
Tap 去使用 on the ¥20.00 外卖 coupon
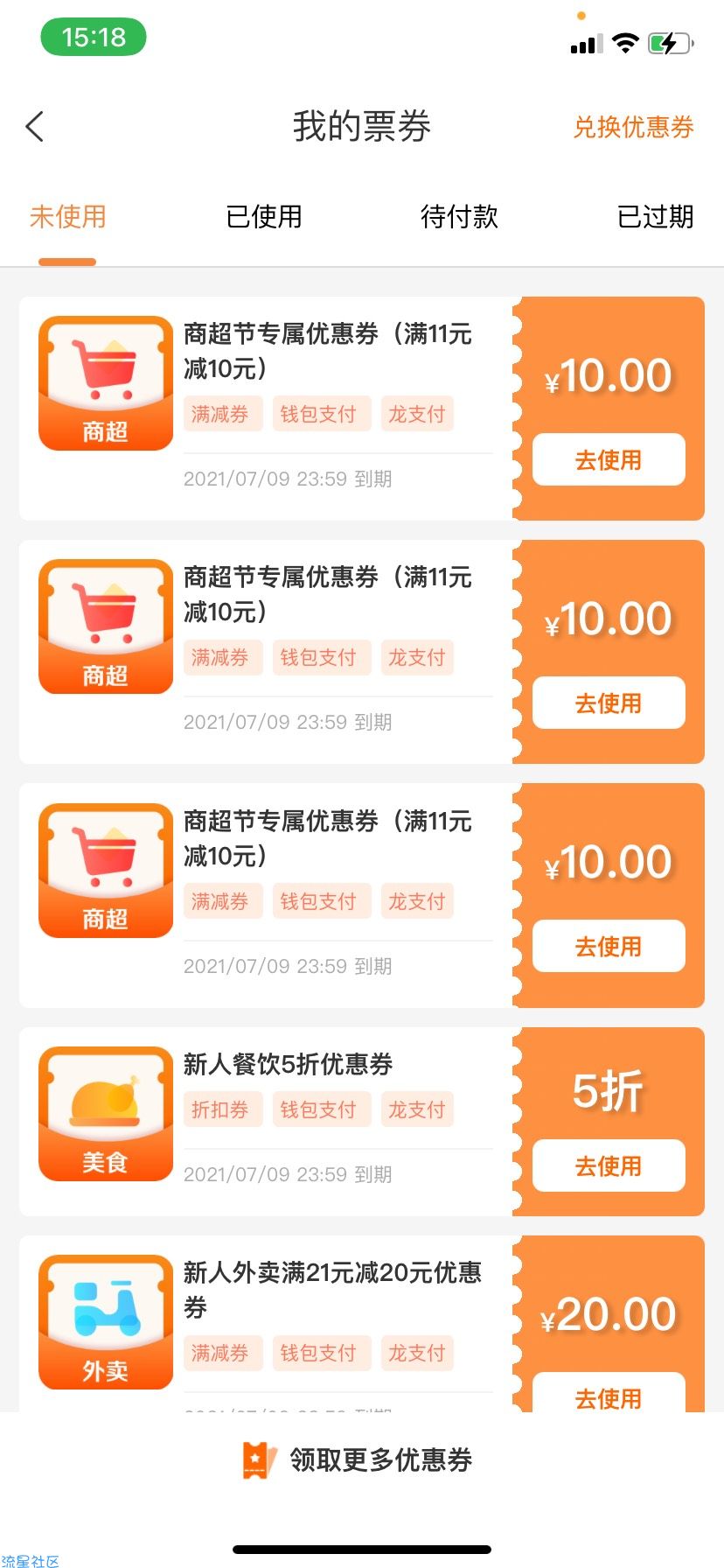point(609,1393)
